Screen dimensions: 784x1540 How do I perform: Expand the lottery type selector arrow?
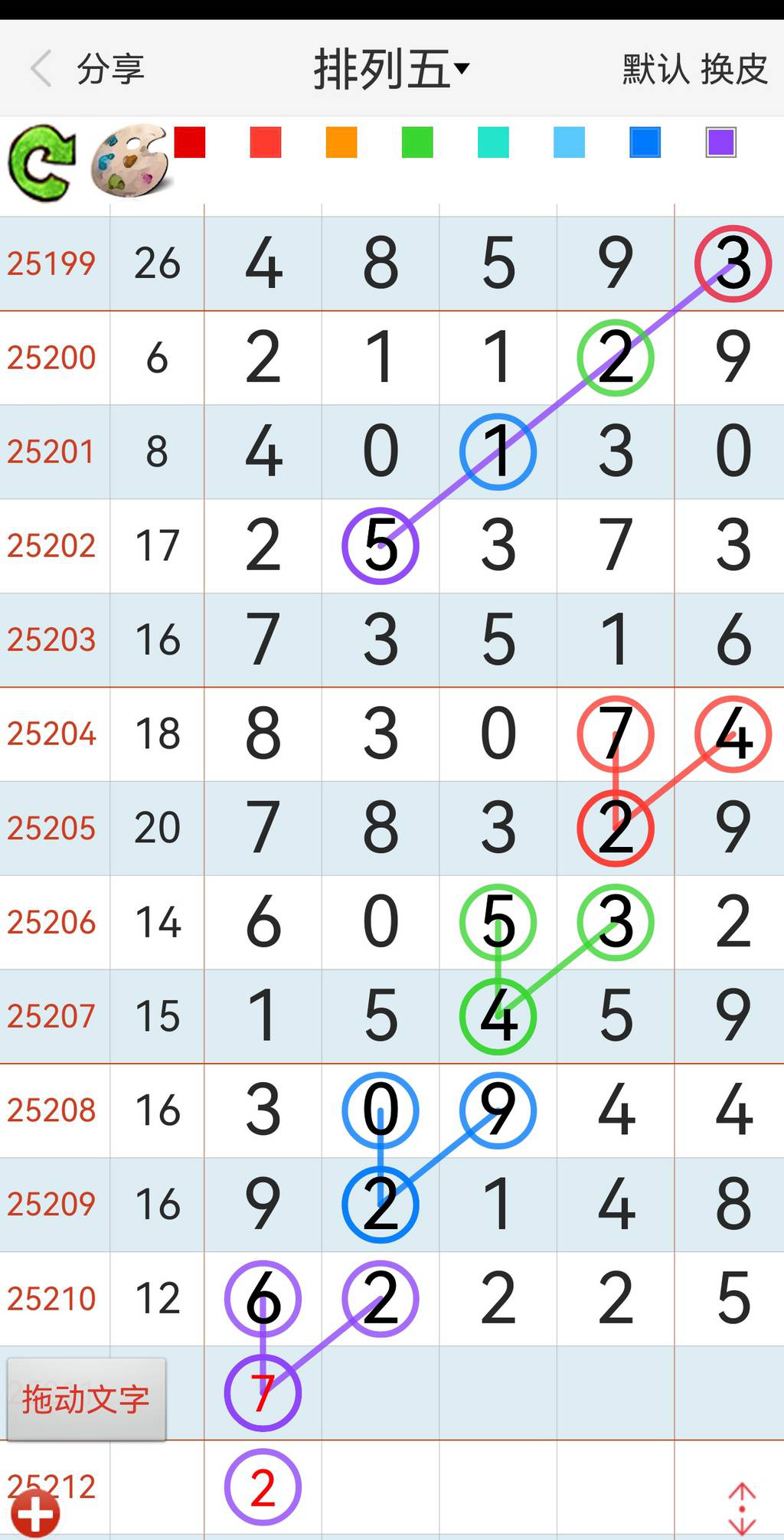pos(462,70)
